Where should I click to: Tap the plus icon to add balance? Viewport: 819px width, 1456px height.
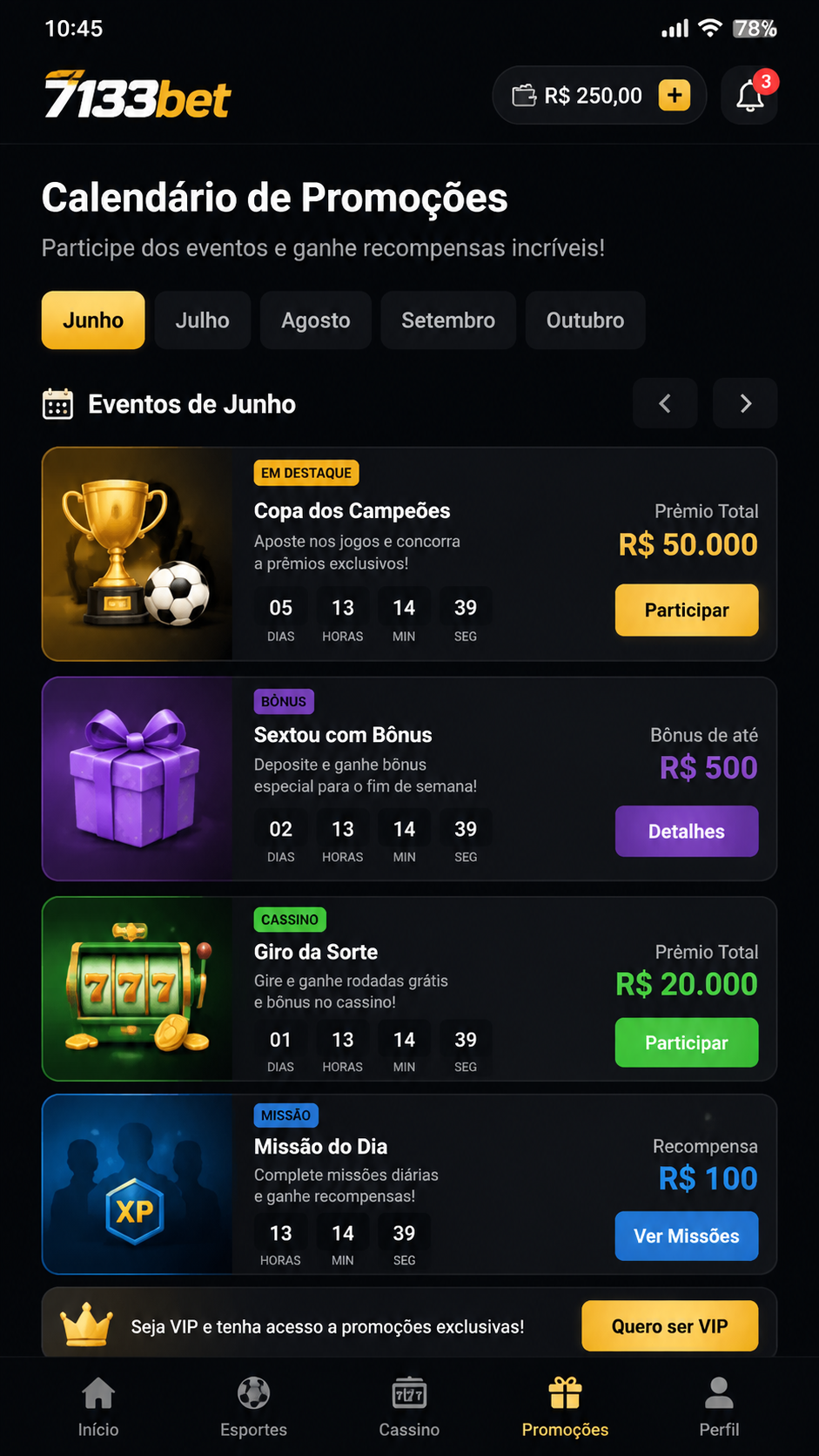675,95
